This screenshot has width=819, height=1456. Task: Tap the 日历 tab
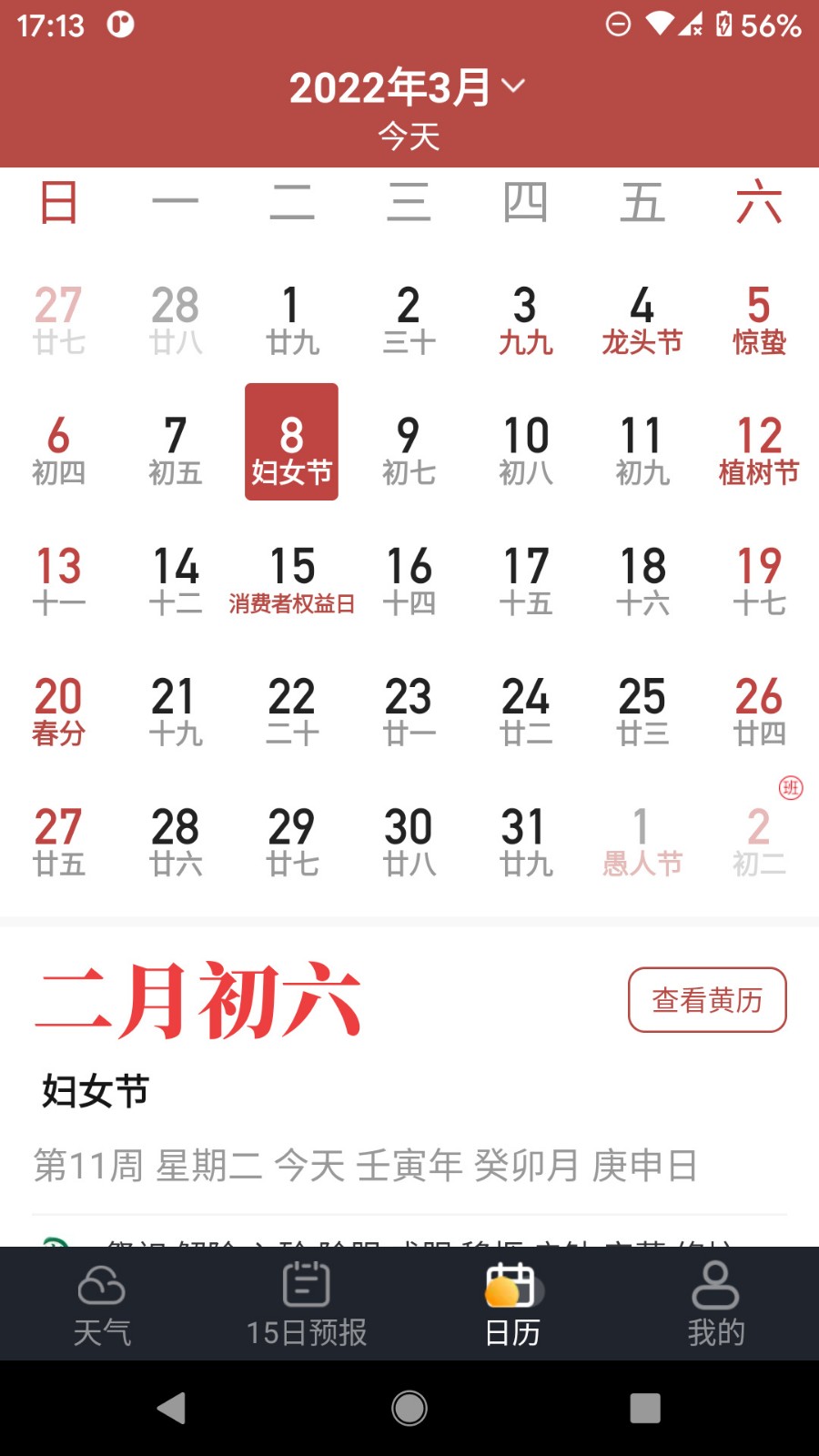[x=512, y=1305]
